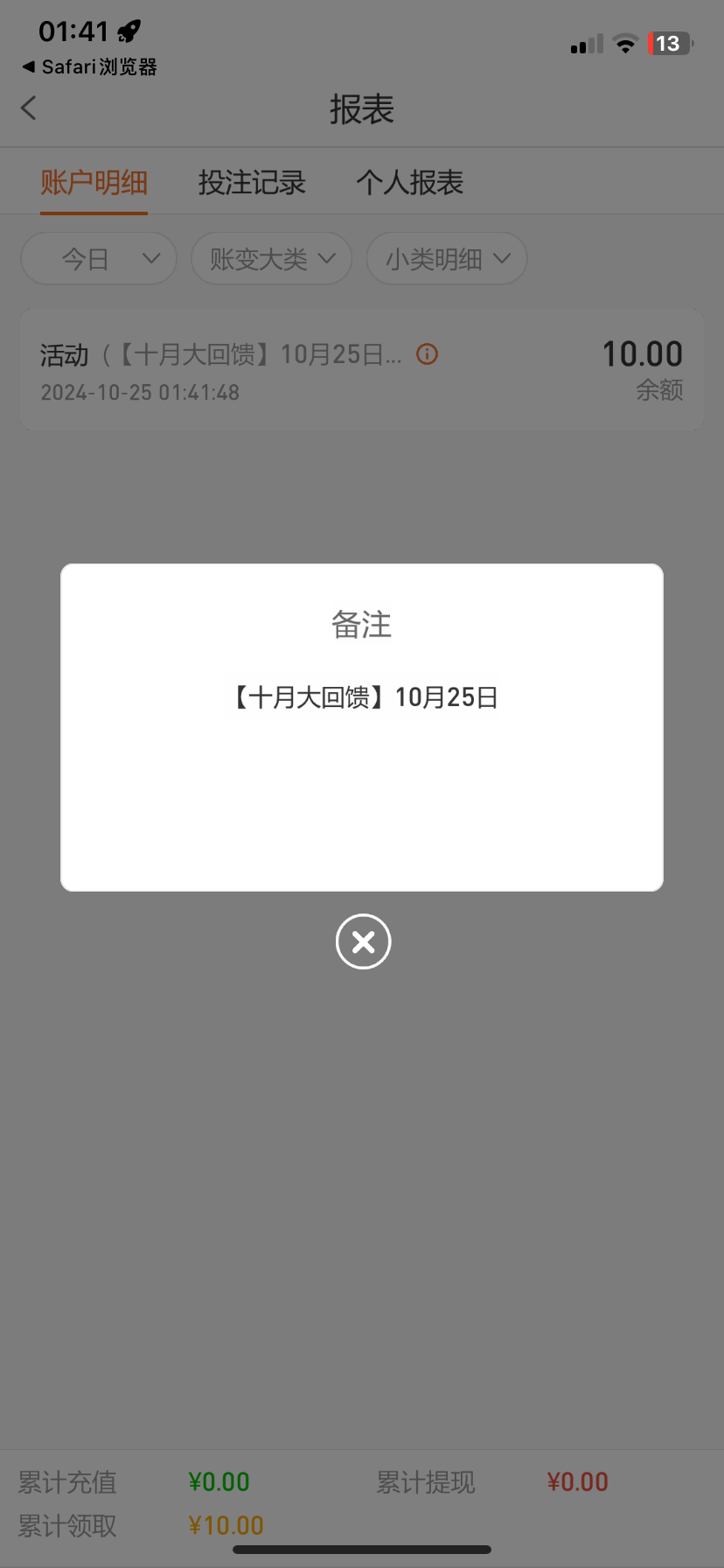
Task: Select the circular X below the 备注 dialog
Action: 362,941
